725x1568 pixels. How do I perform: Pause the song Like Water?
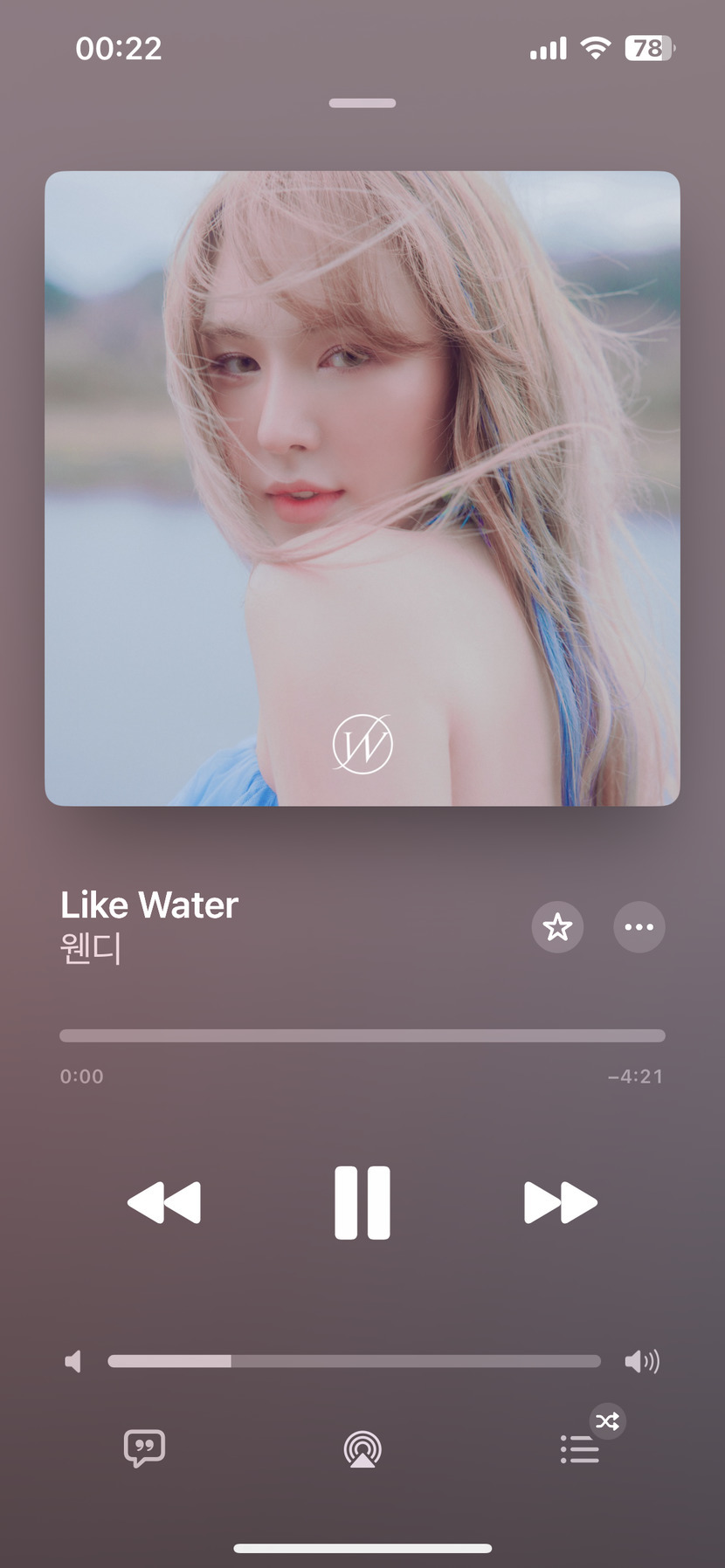[x=362, y=1202]
